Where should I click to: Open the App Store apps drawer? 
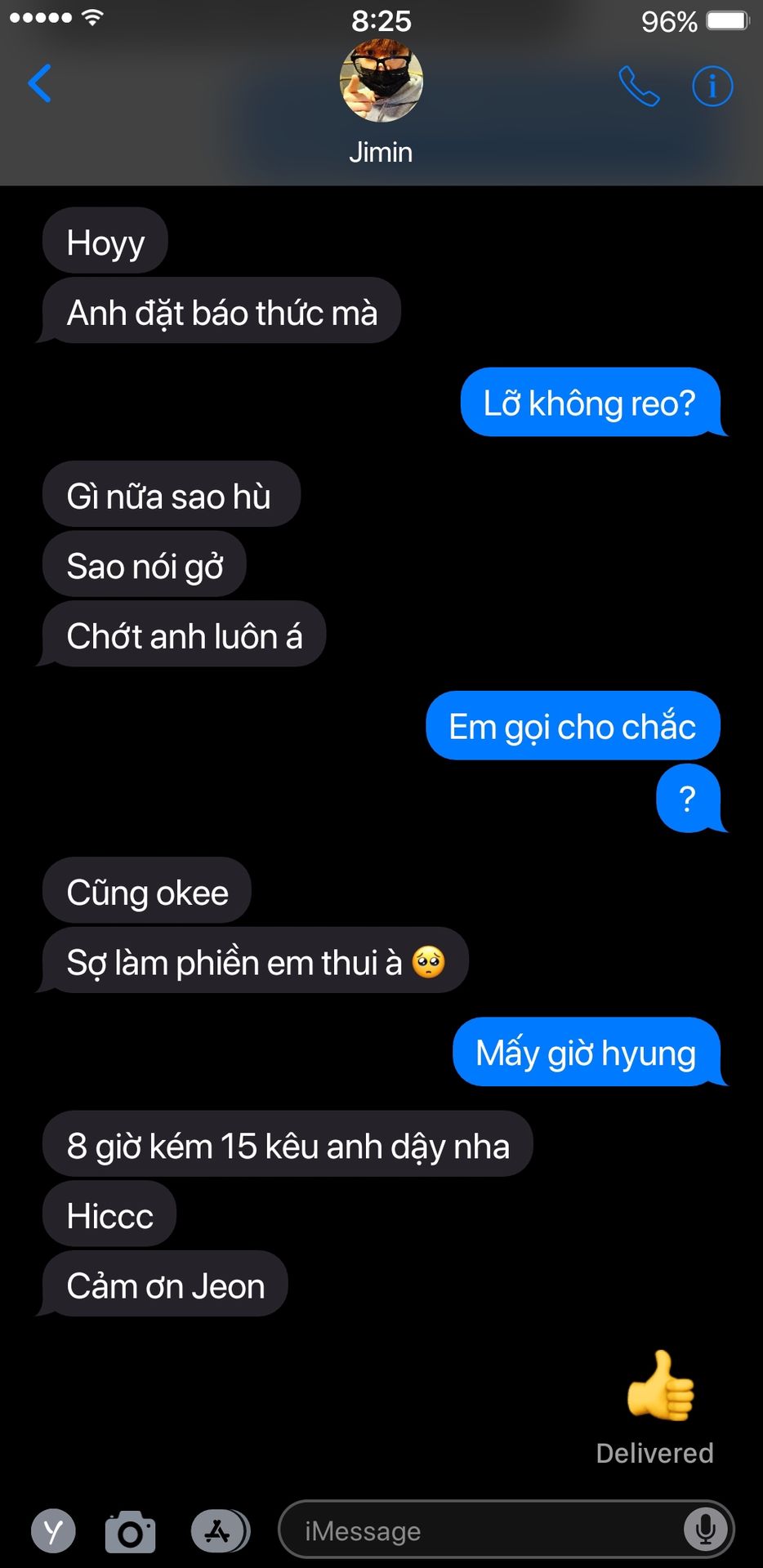pos(219,1531)
